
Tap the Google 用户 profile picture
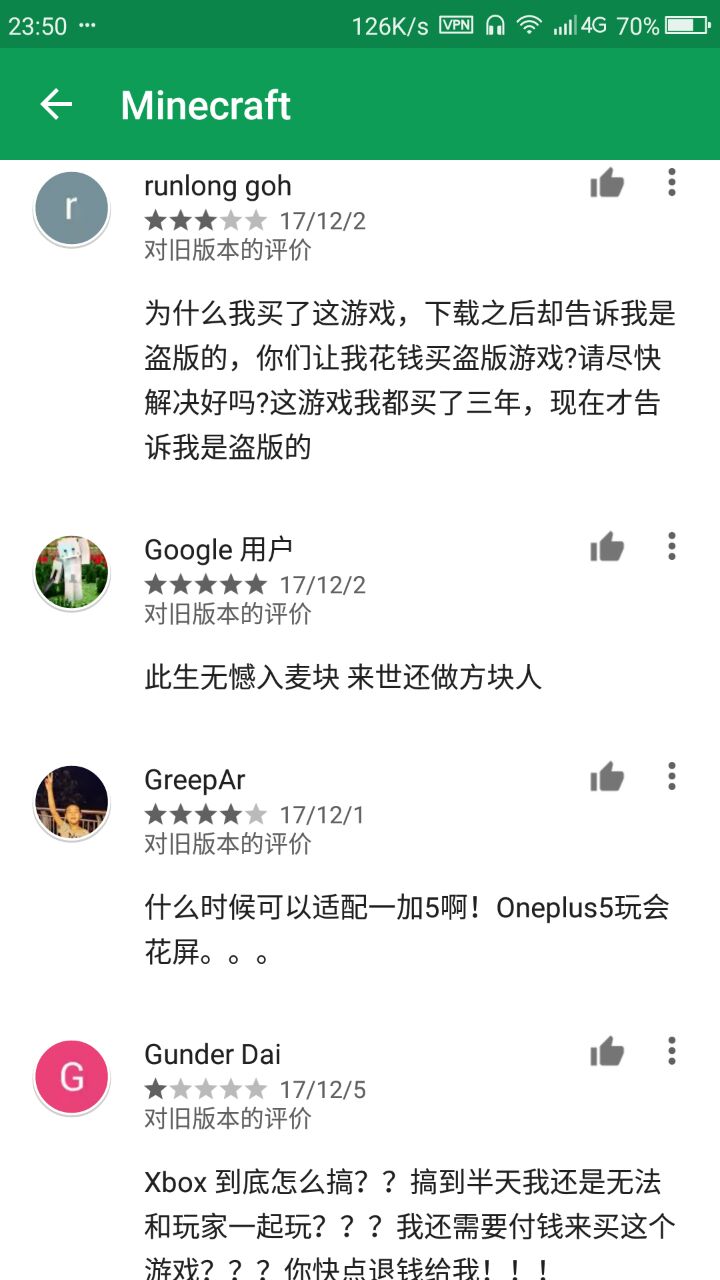(71, 572)
